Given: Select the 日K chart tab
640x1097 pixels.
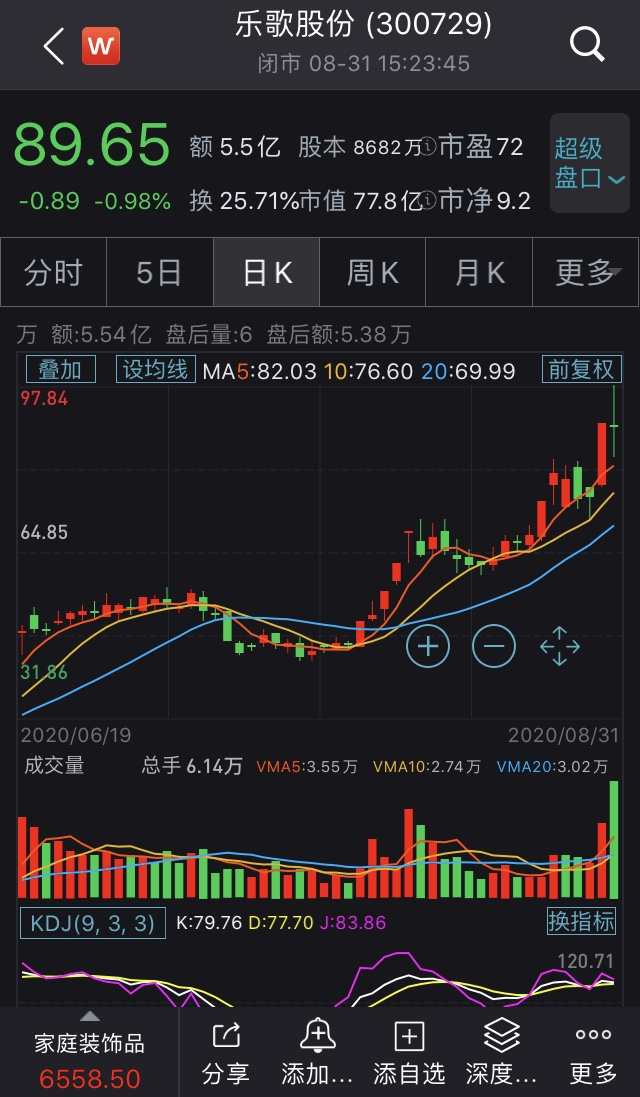Looking at the screenshot, I should 266,272.
